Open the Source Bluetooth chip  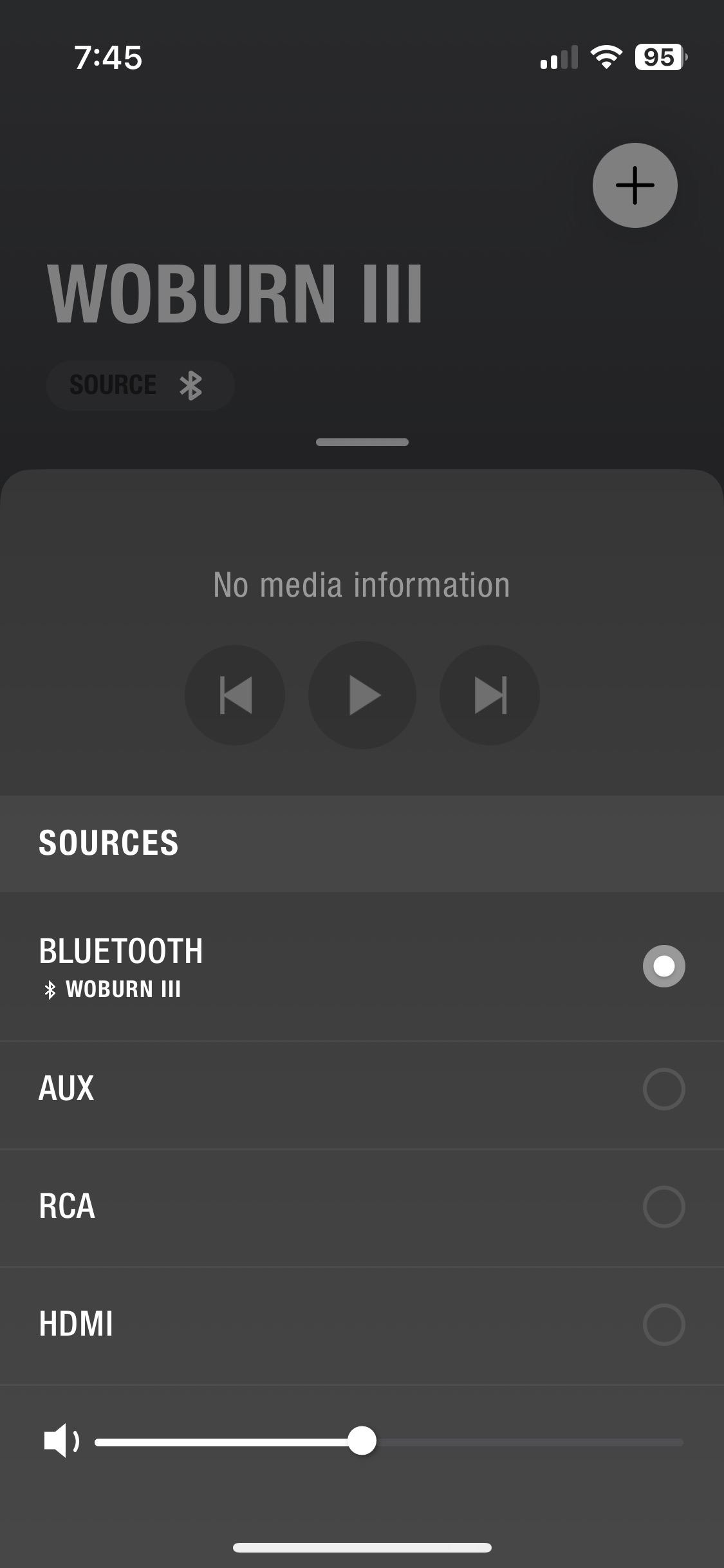140,386
